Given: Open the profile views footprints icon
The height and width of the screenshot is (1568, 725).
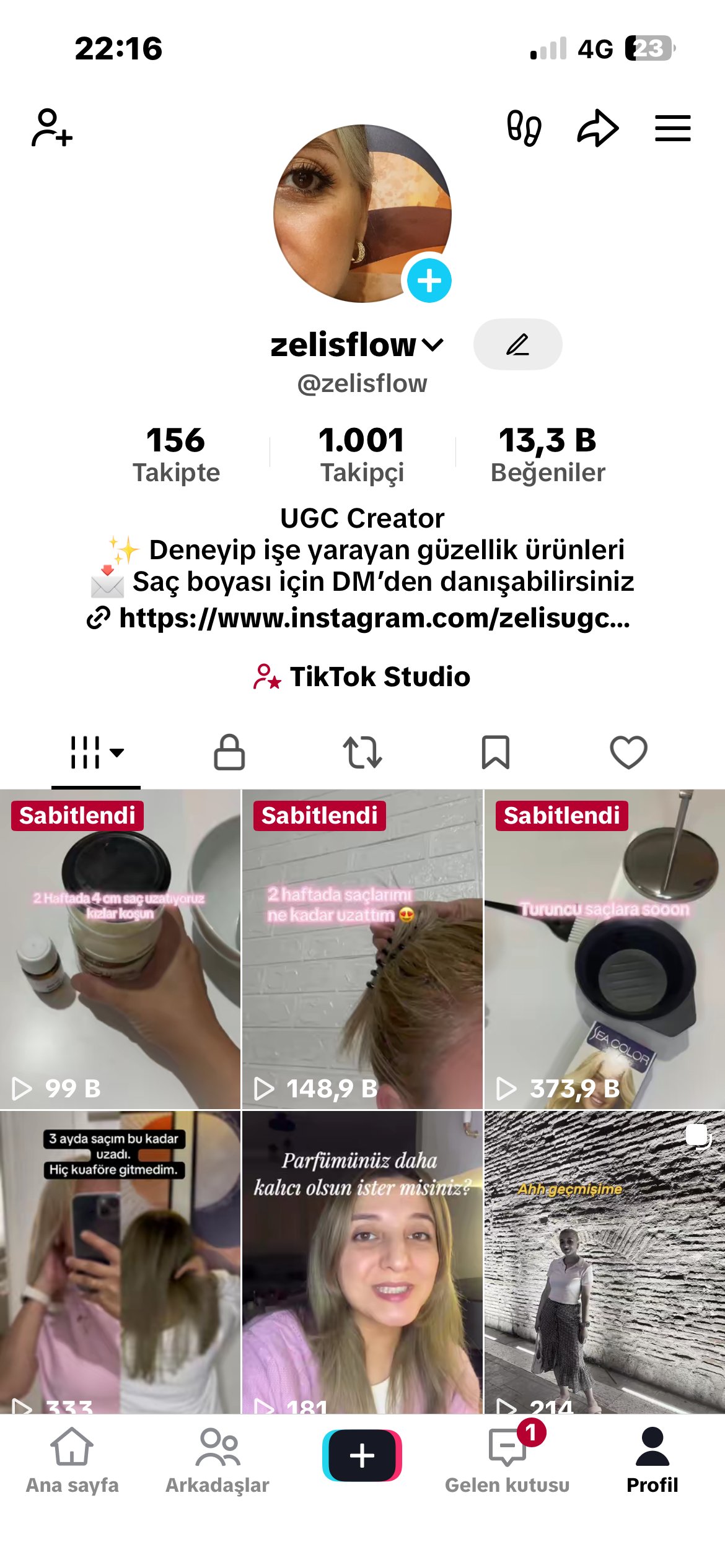Looking at the screenshot, I should click(x=524, y=128).
